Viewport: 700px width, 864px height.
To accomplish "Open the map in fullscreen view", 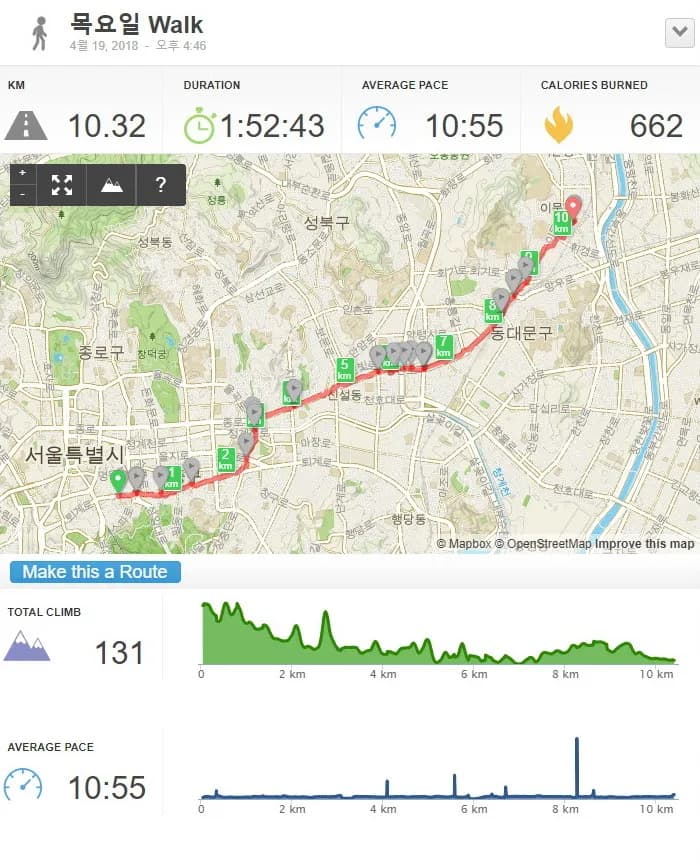I will pos(62,184).
